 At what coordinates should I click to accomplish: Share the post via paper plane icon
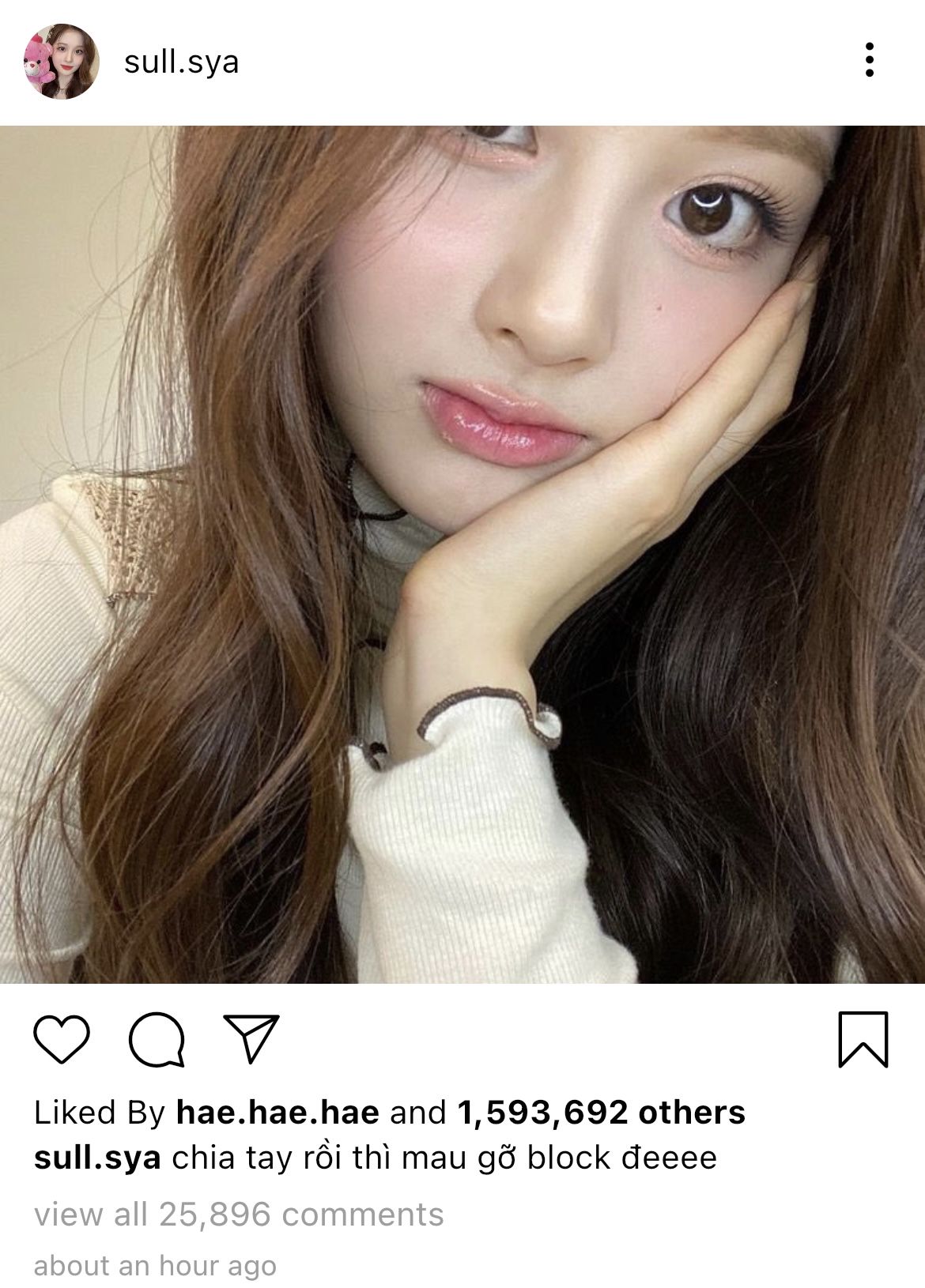(x=251, y=1037)
